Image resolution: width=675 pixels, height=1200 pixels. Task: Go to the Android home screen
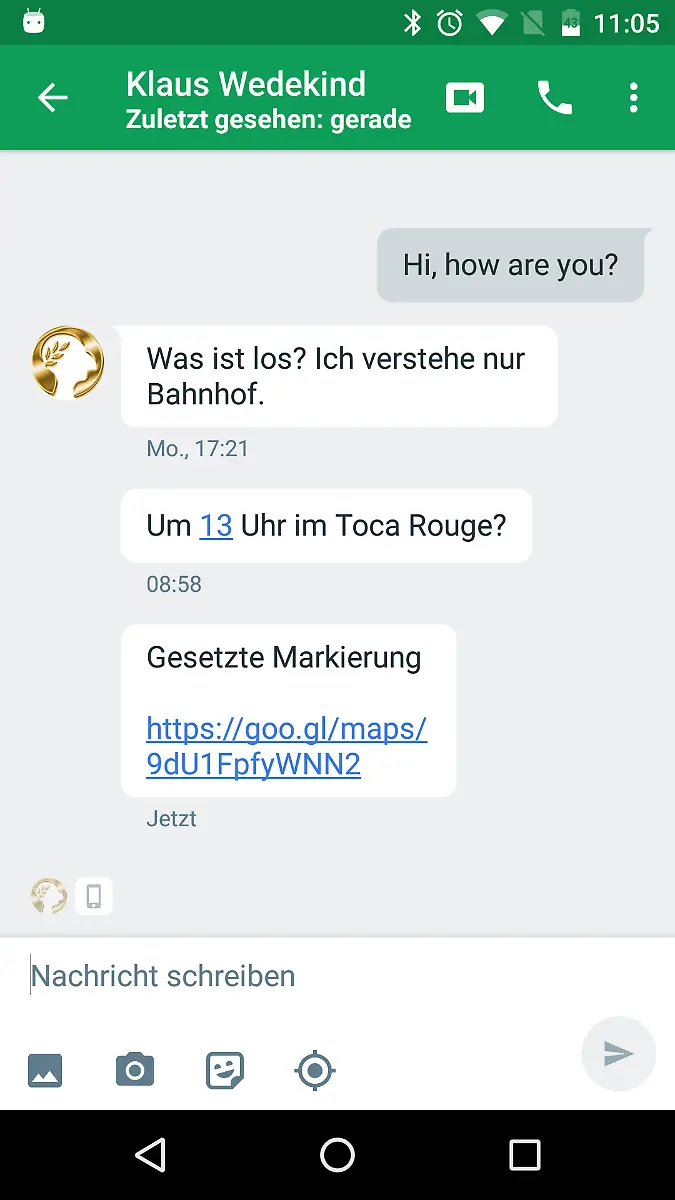[337, 1155]
